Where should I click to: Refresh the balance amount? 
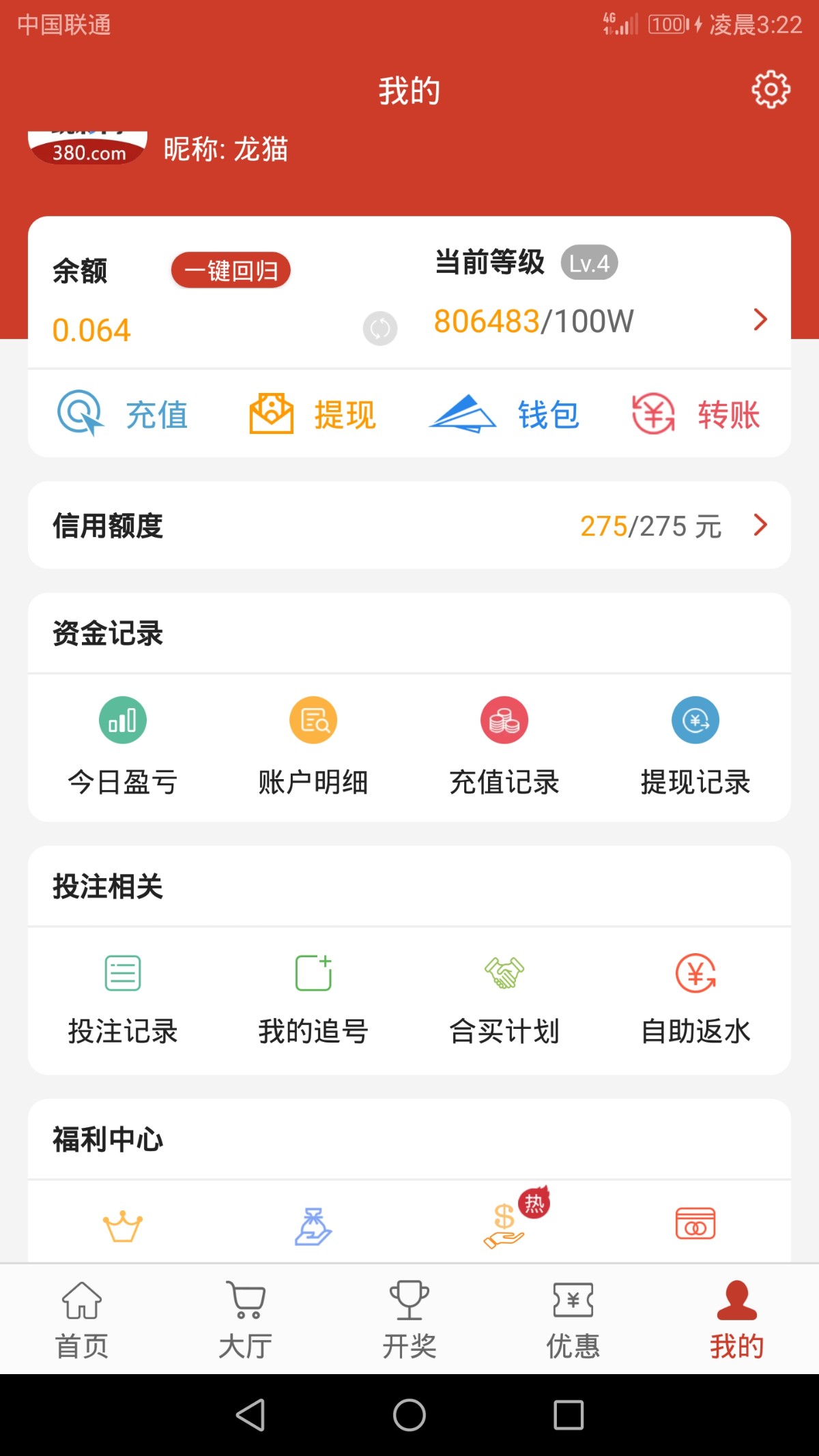tap(380, 329)
